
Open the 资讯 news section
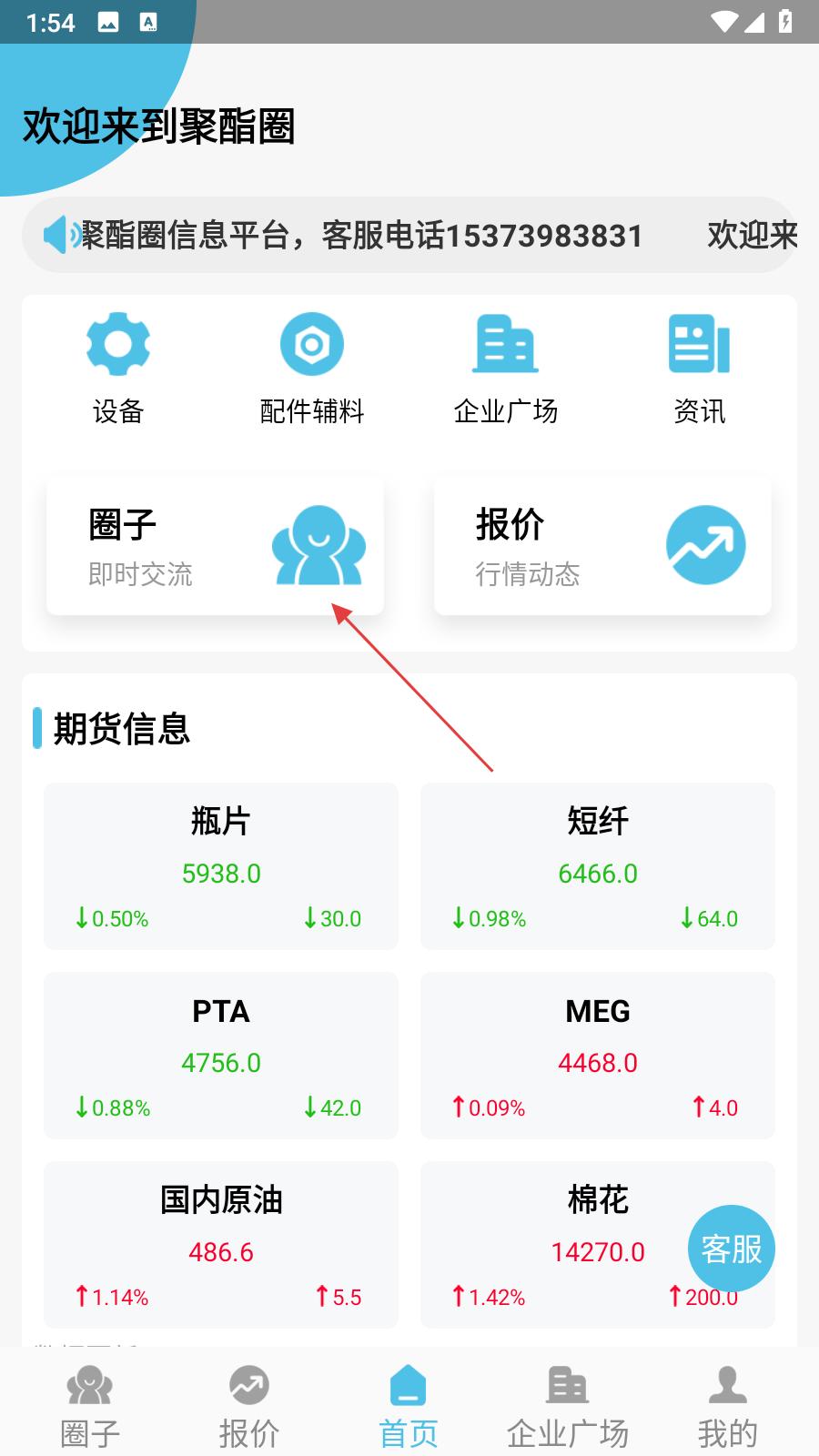[700, 369]
